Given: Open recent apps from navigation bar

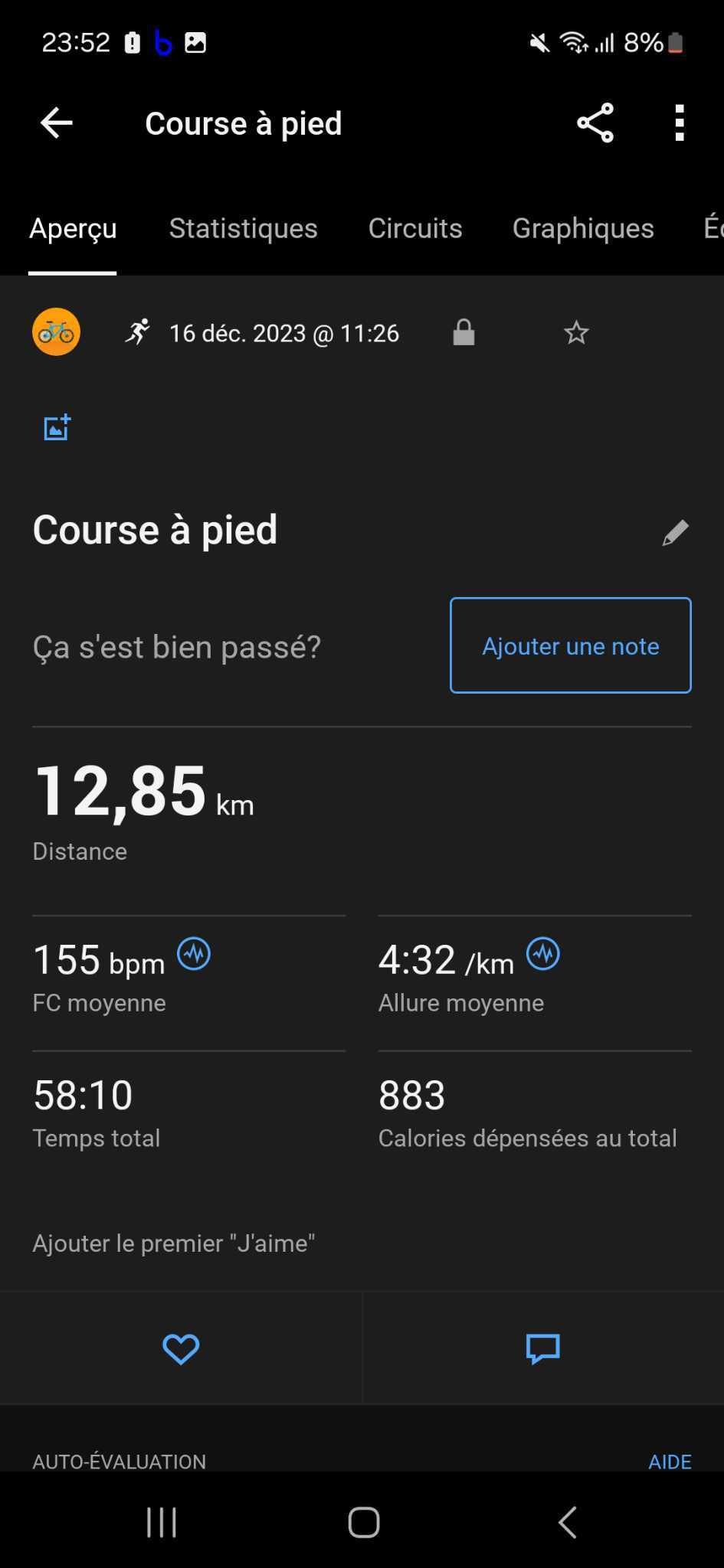Looking at the screenshot, I should (x=162, y=1522).
